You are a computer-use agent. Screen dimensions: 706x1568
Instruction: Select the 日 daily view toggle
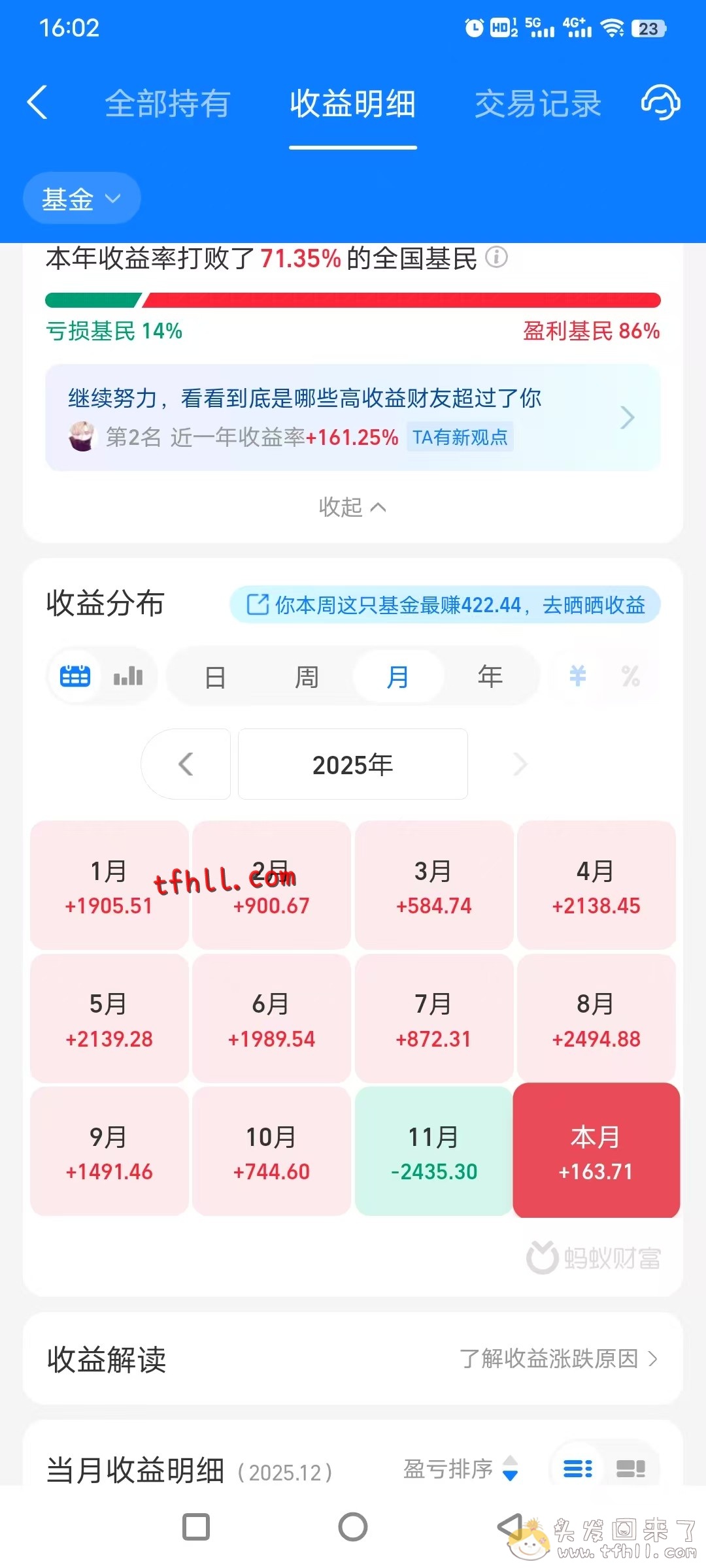[218, 676]
